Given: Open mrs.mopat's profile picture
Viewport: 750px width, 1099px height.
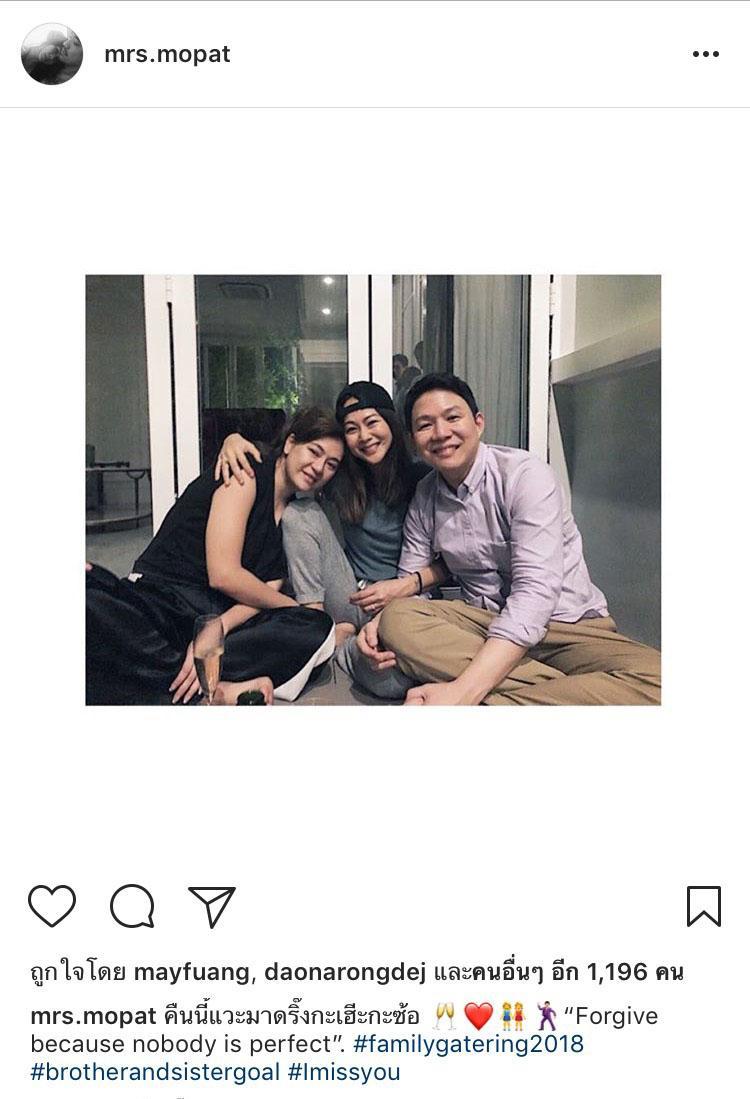Looking at the screenshot, I should (52, 54).
